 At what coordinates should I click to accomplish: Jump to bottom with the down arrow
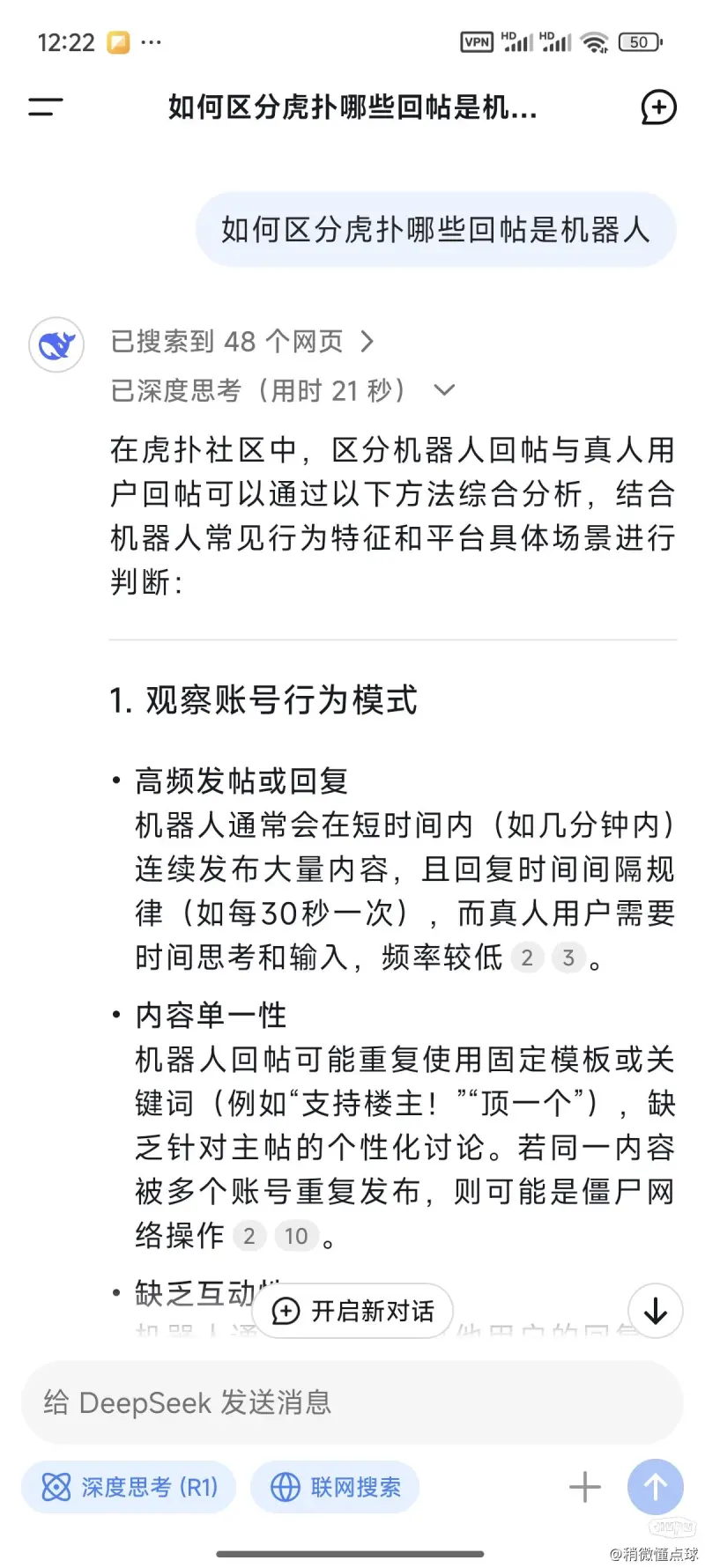(656, 1311)
